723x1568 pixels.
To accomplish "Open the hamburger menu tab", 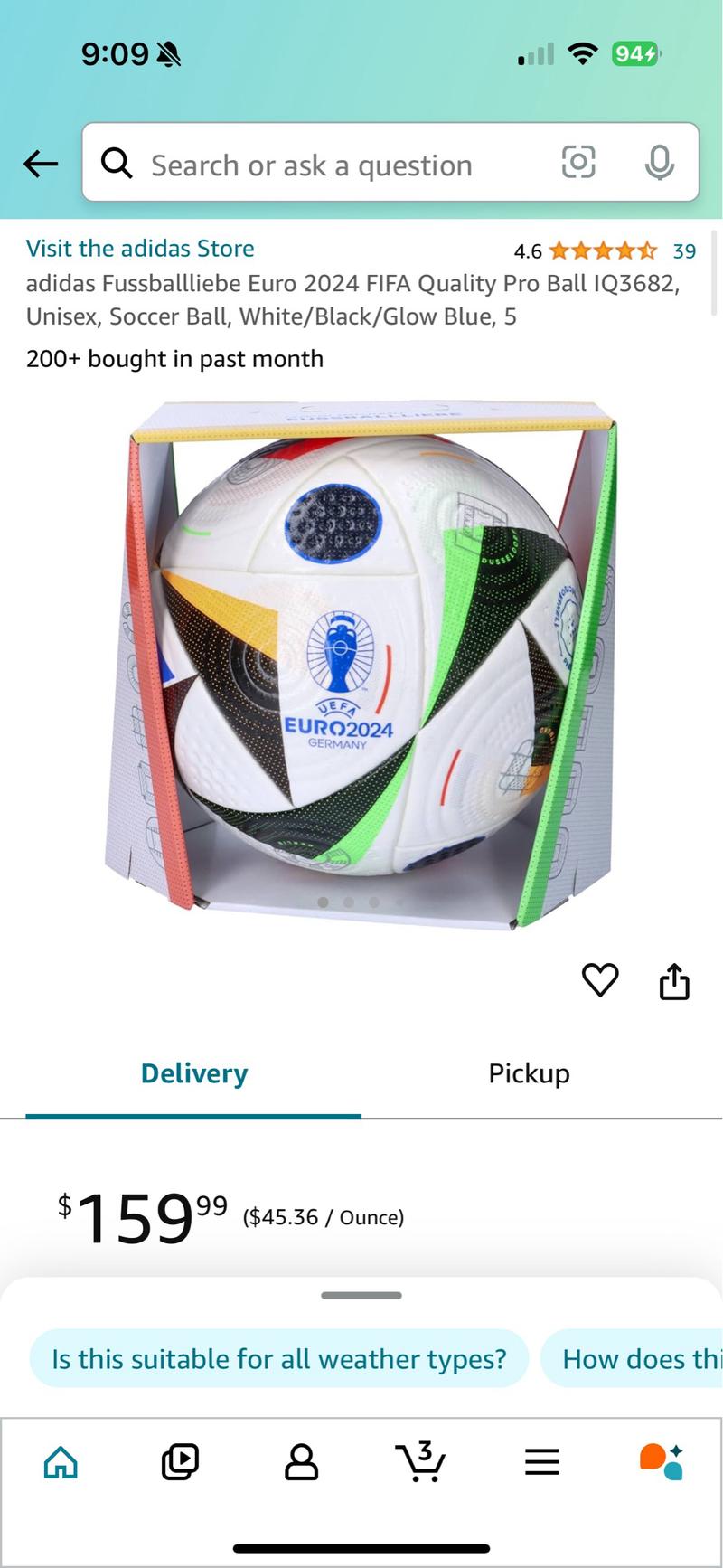I will coord(541,1461).
